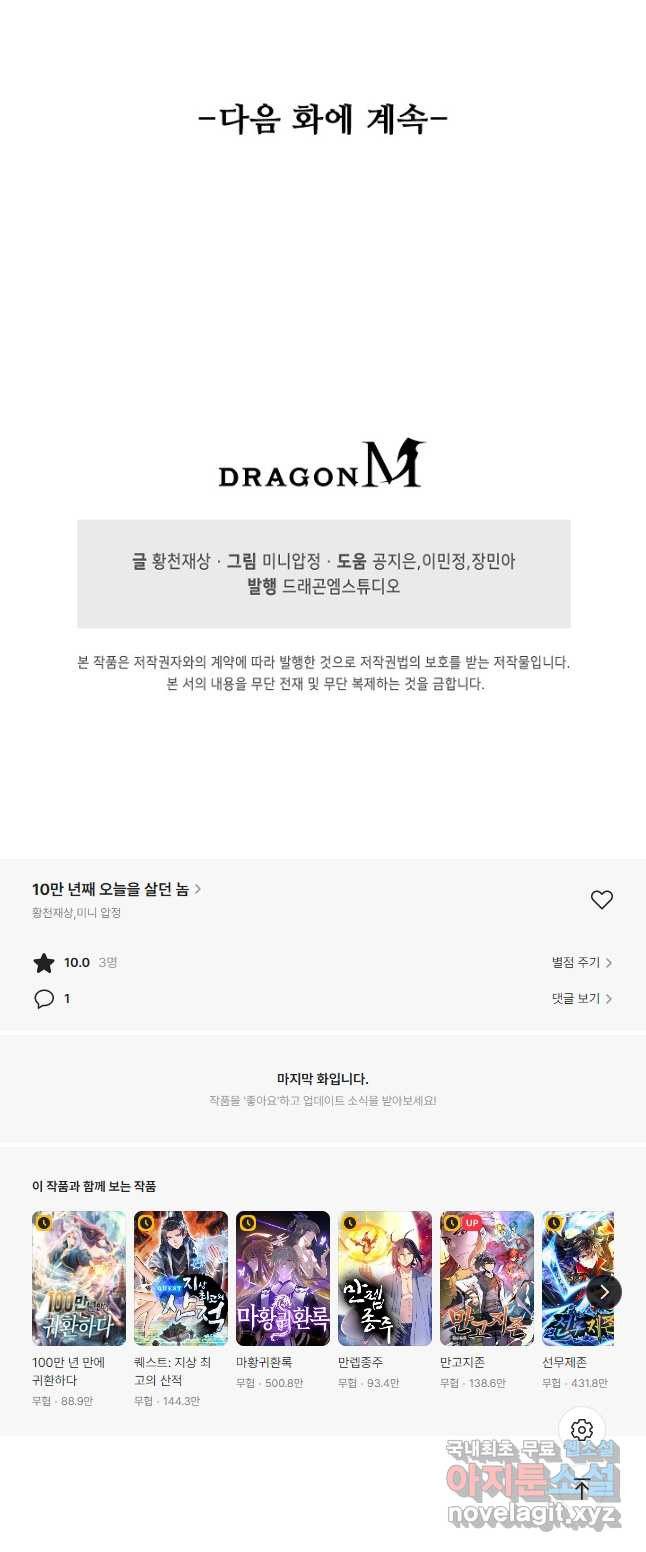646x1552 pixels.
Task: Like this webtoon with the heart icon
Action: [x=601, y=900]
